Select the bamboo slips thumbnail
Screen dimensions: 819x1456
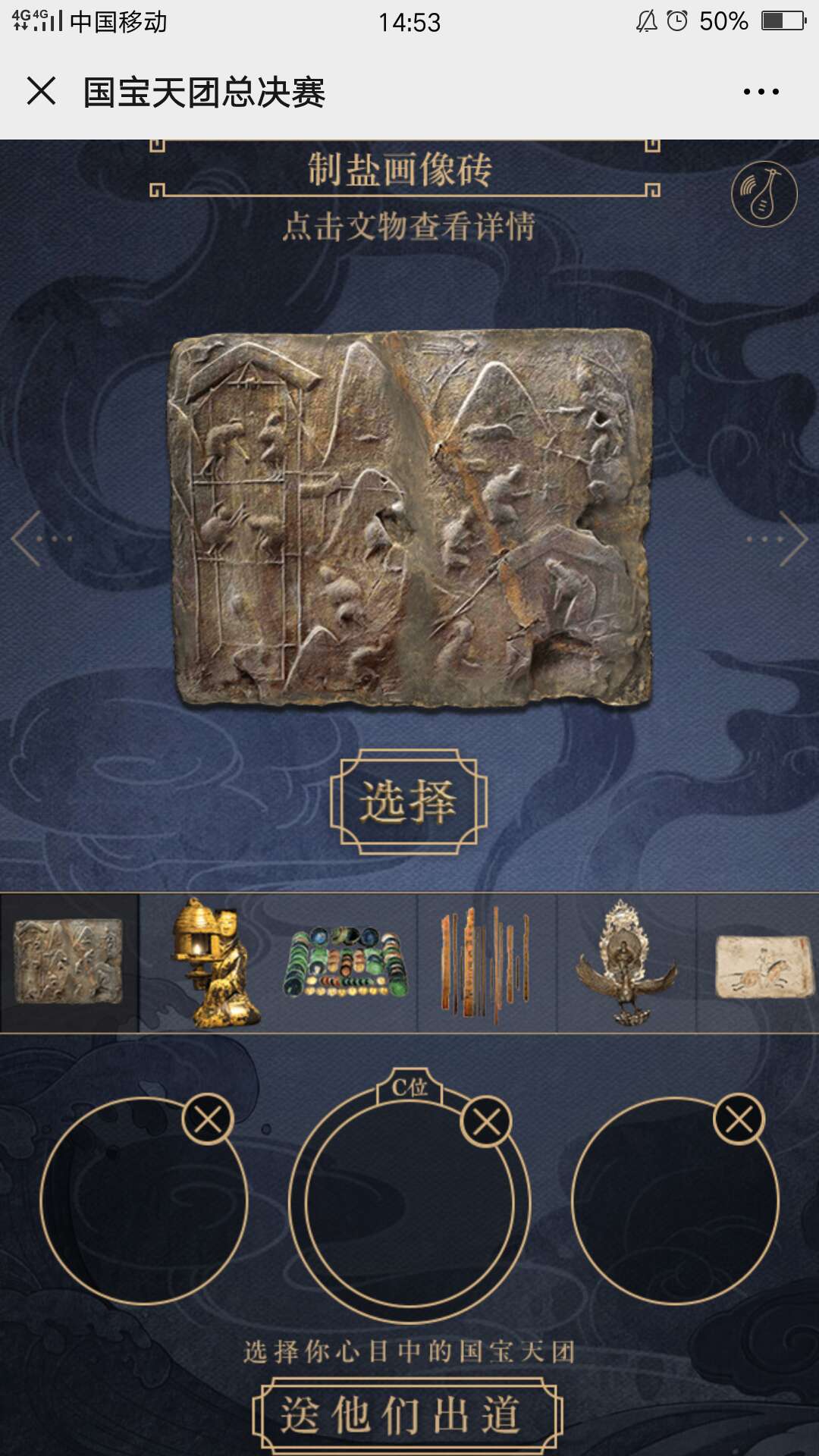[x=487, y=962]
